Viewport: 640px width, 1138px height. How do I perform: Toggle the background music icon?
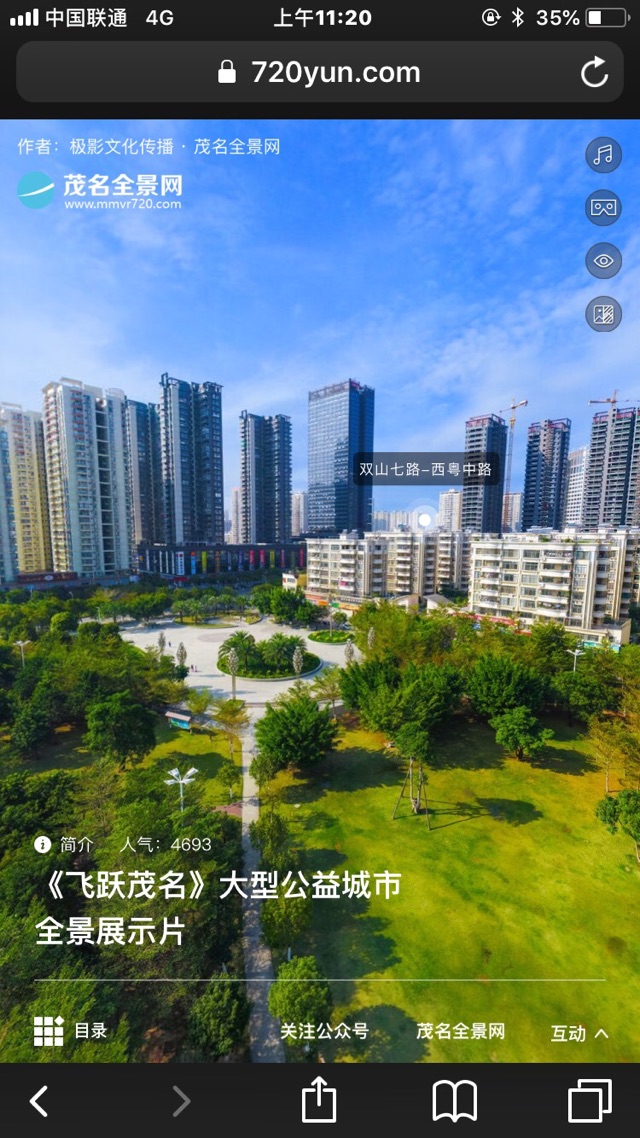coord(603,155)
